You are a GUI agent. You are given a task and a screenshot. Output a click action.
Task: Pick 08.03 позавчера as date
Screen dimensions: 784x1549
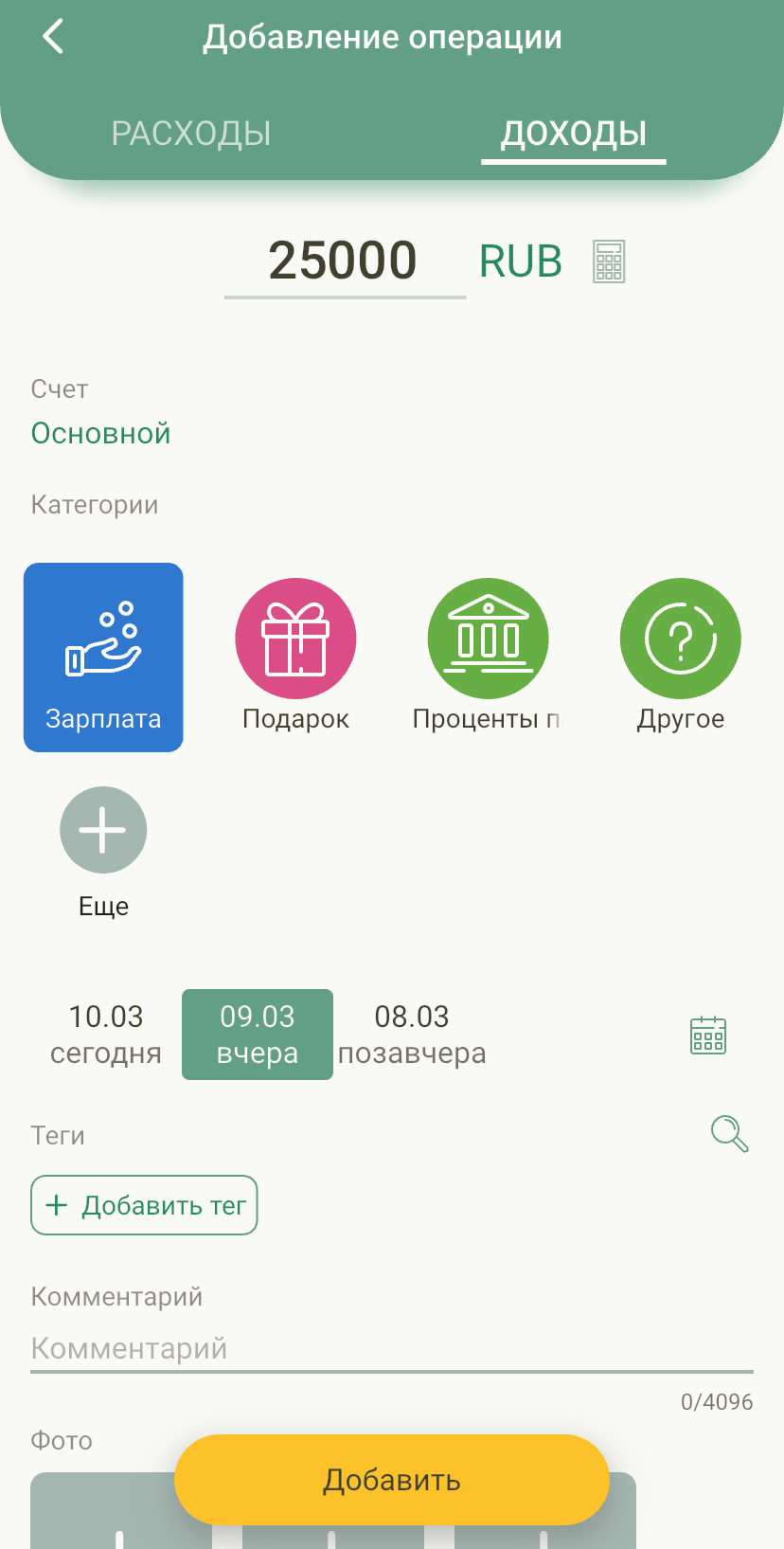tap(412, 1035)
